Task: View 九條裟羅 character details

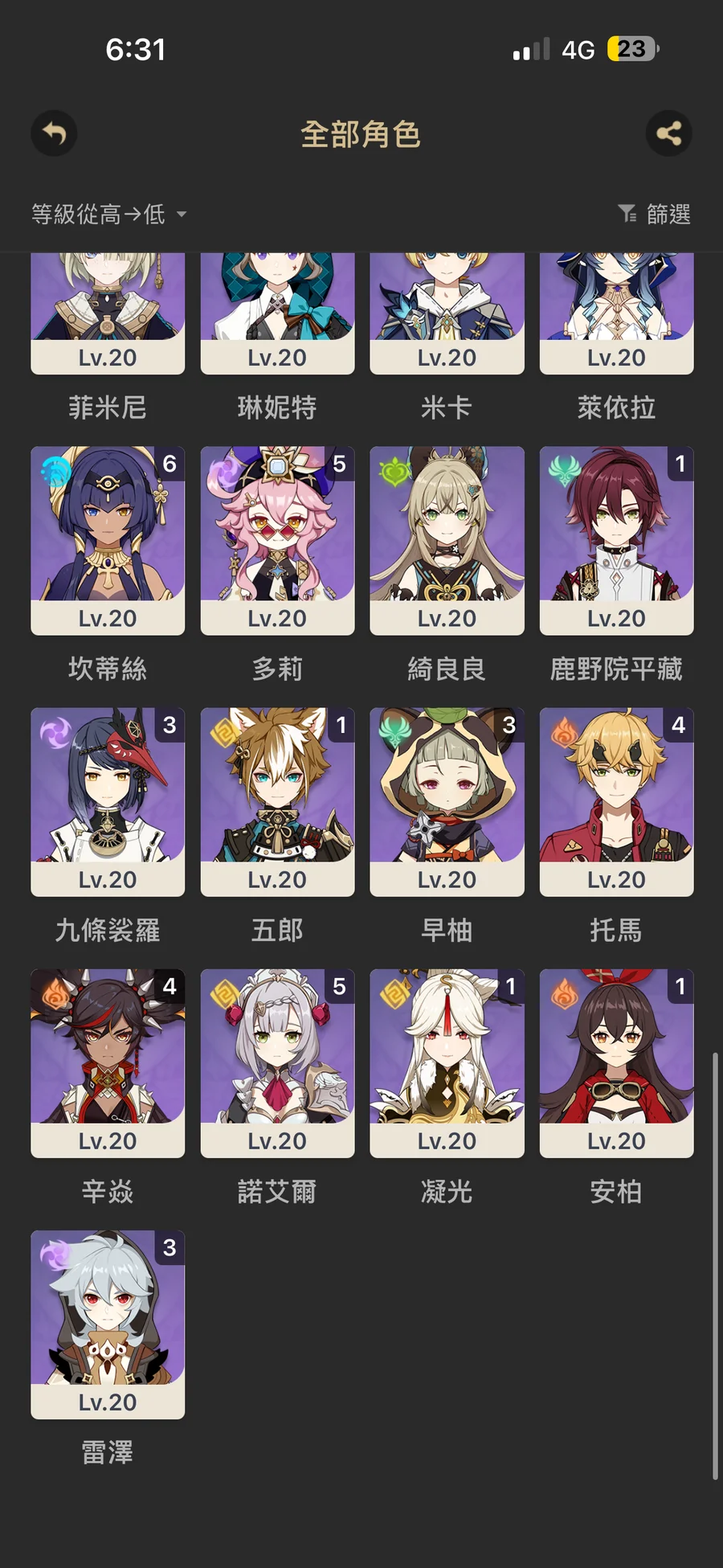Action: pyautogui.click(x=108, y=801)
